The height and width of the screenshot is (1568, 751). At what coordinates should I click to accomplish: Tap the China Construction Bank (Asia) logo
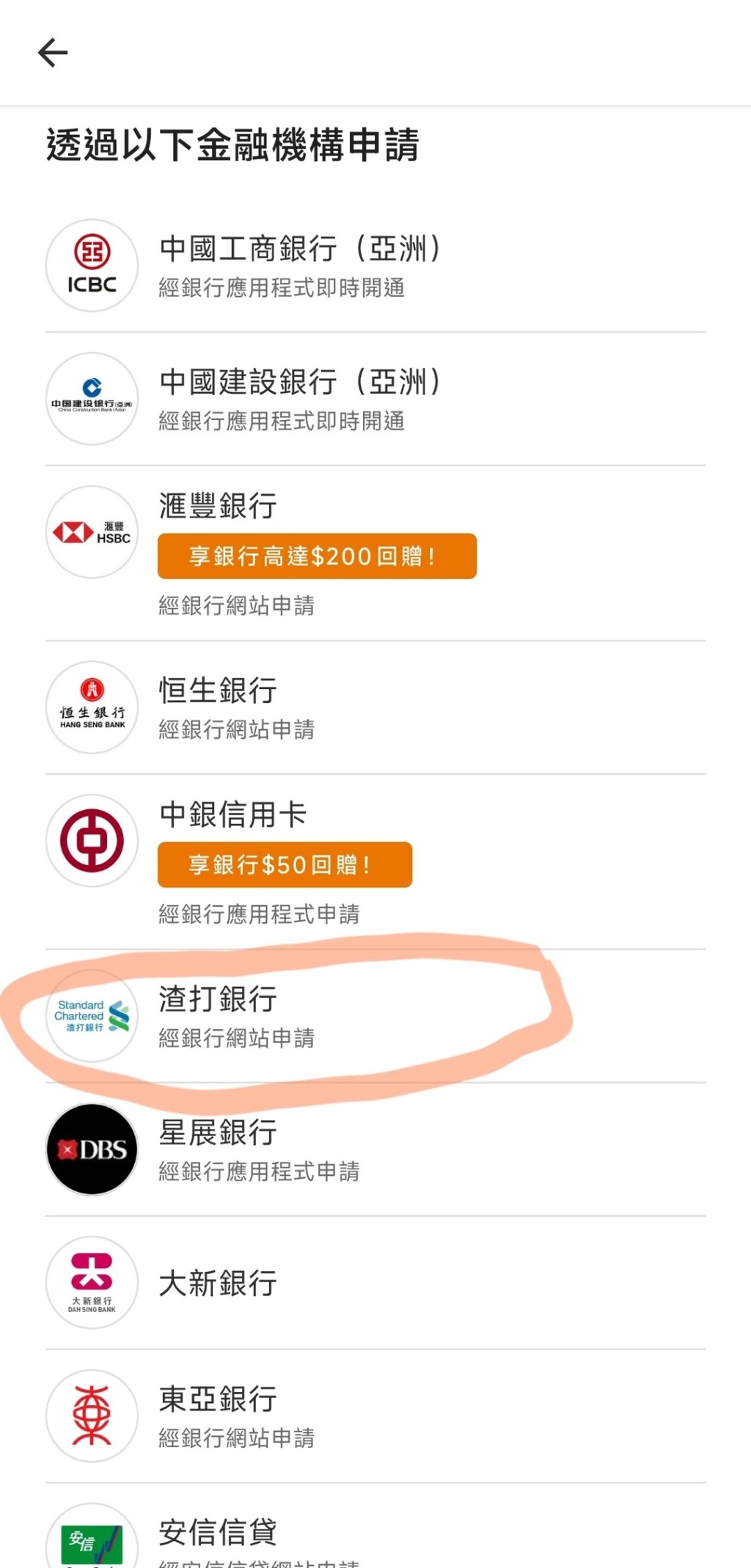tap(91, 398)
